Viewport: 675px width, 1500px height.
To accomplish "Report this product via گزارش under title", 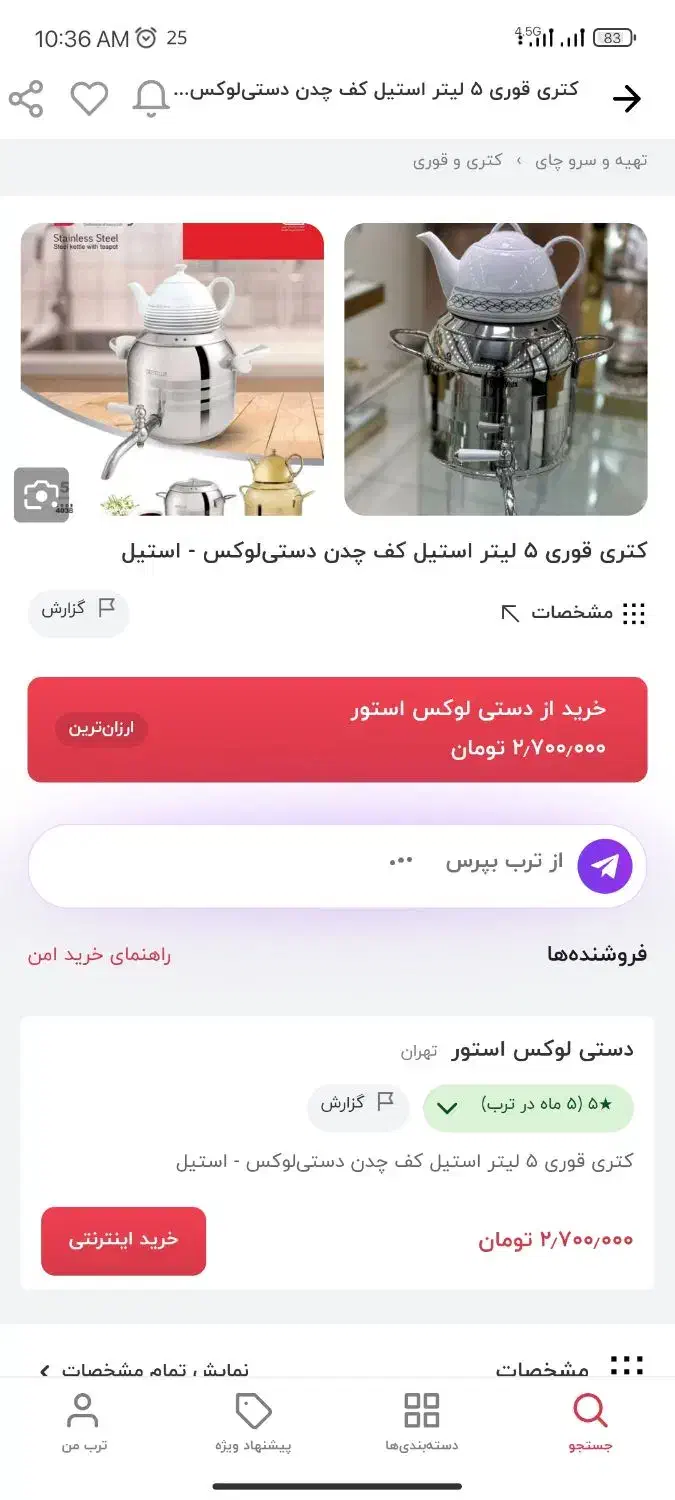I will point(78,609).
